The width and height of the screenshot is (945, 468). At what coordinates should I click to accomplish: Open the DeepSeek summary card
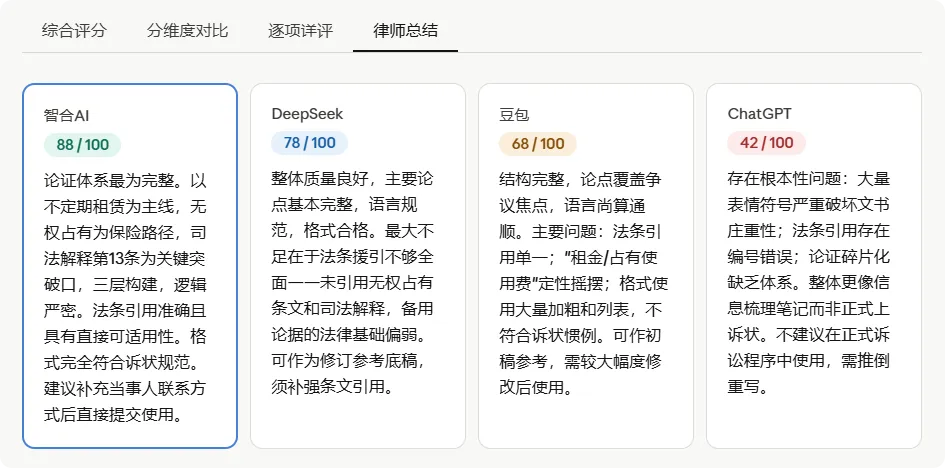pos(358,266)
